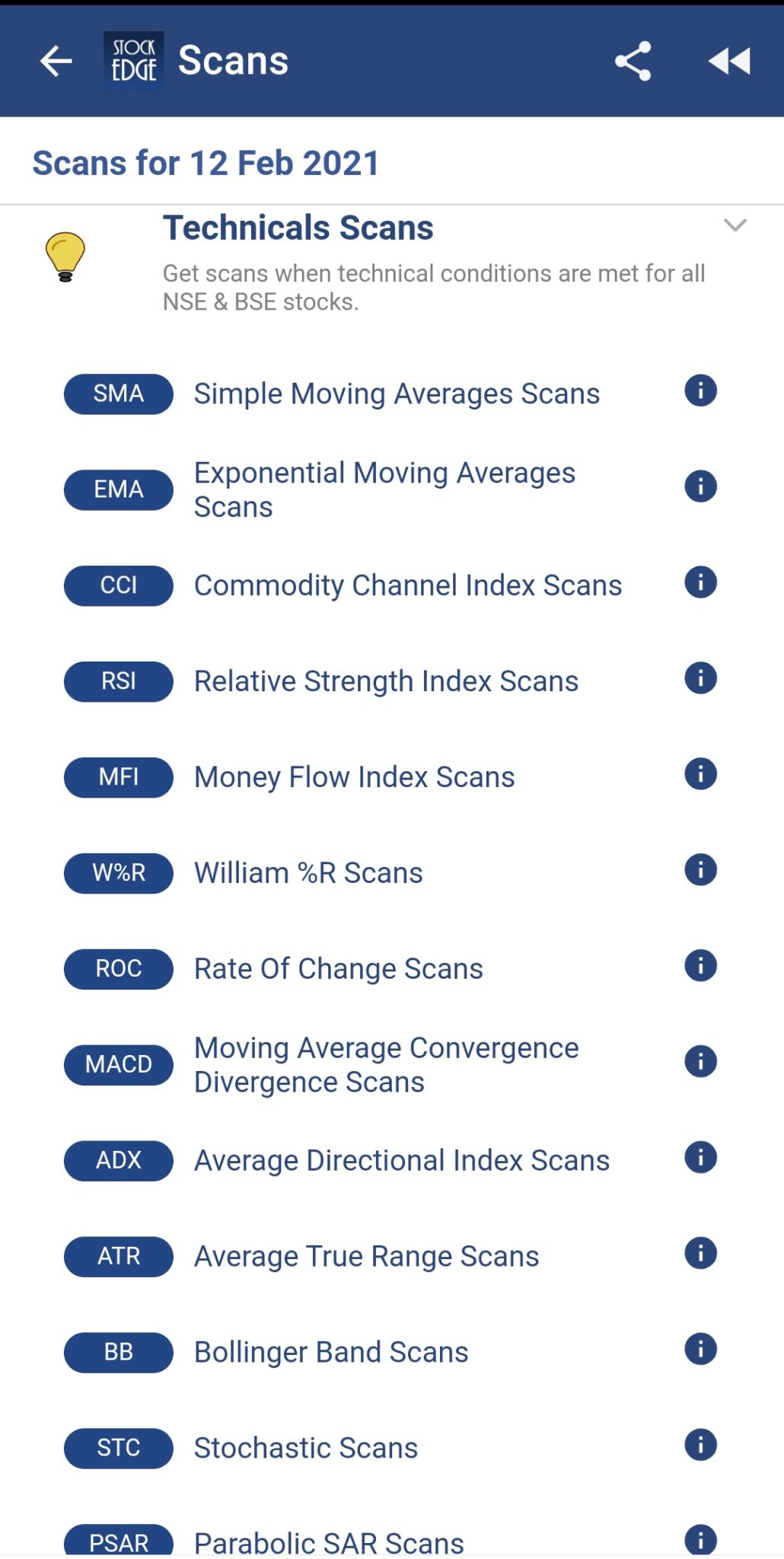Select the ADX badge
Image resolution: width=784 pixels, height=1559 pixels.
[x=118, y=1160]
